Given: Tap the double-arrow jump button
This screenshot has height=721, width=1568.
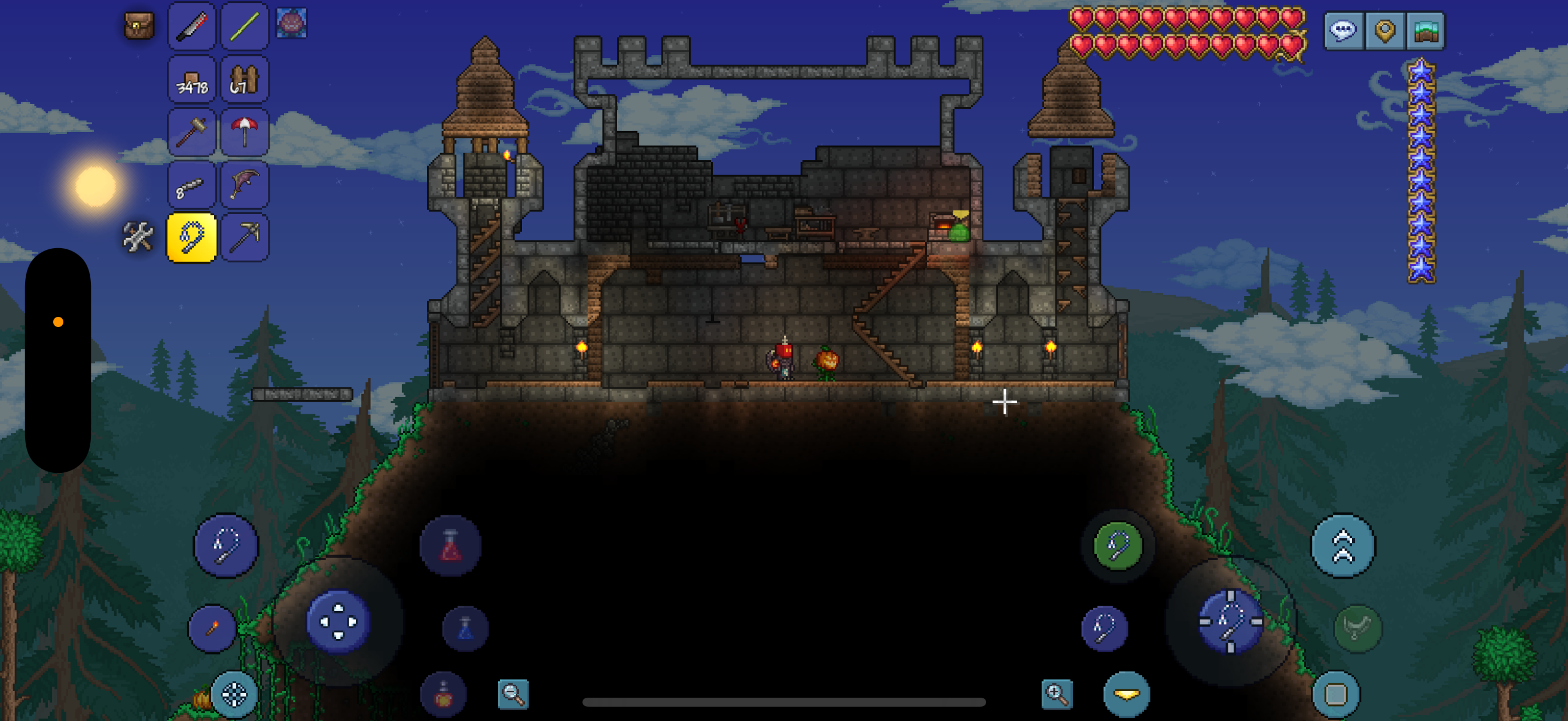Looking at the screenshot, I should tap(1343, 545).
